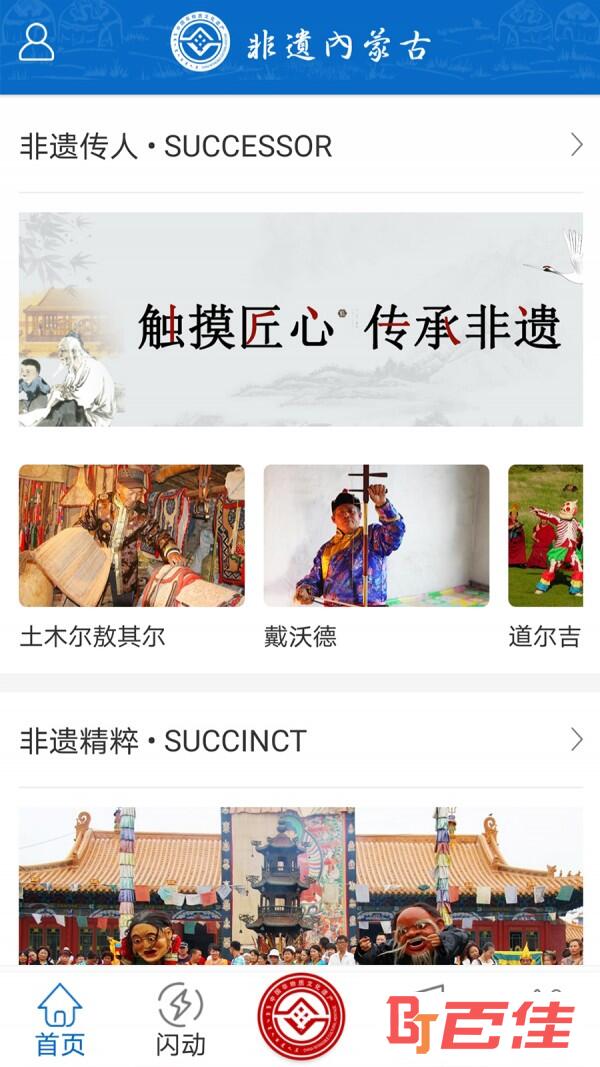The image size is (600, 1067).
Task: Open the user profile icon
Action: (x=36, y=42)
